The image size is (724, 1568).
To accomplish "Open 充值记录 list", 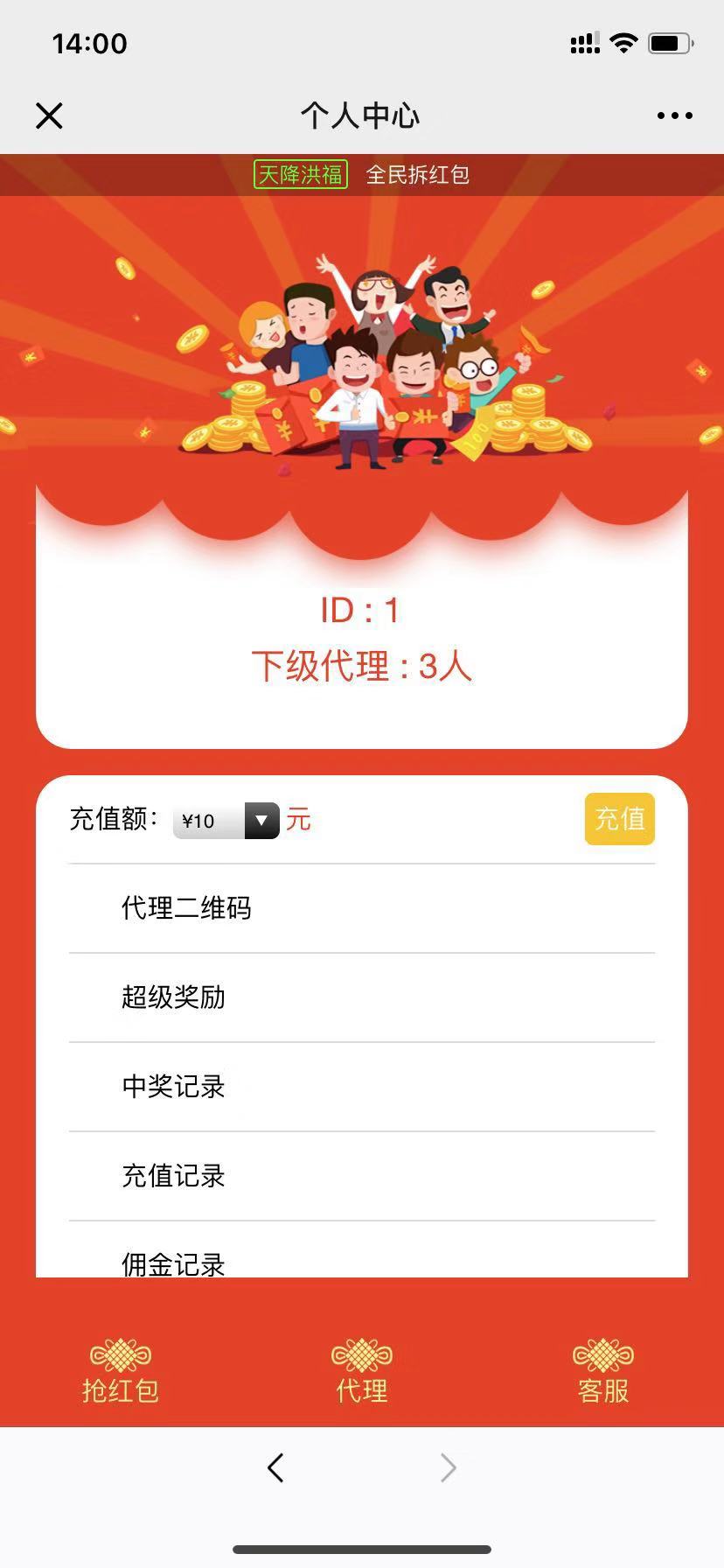I will click(x=362, y=1176).
